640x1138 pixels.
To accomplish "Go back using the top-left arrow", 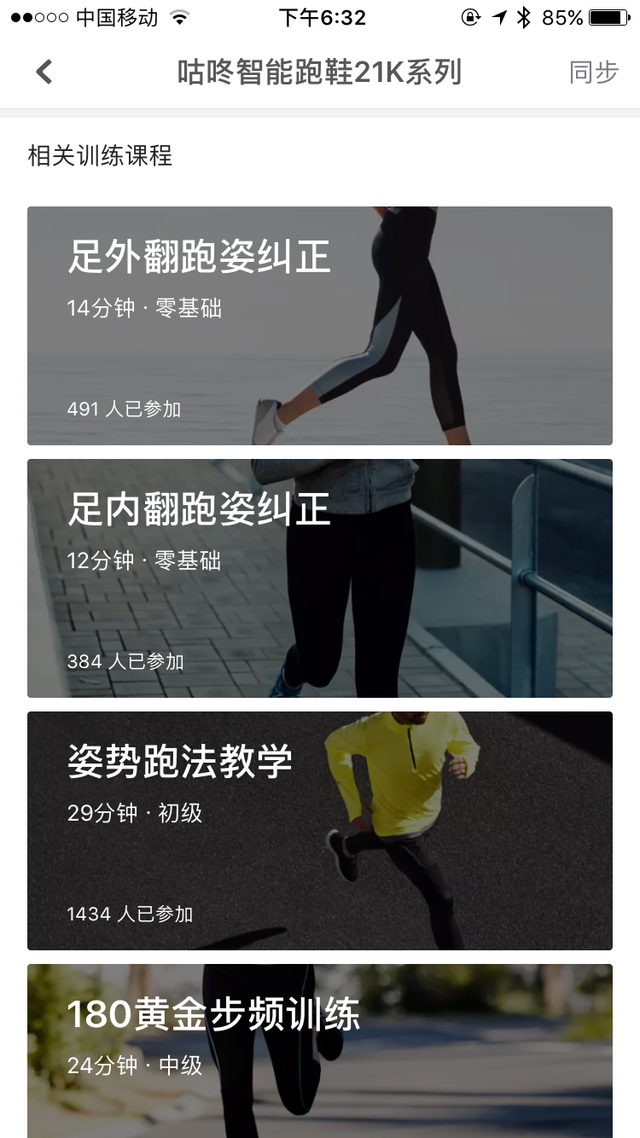I will pos(44,72).
